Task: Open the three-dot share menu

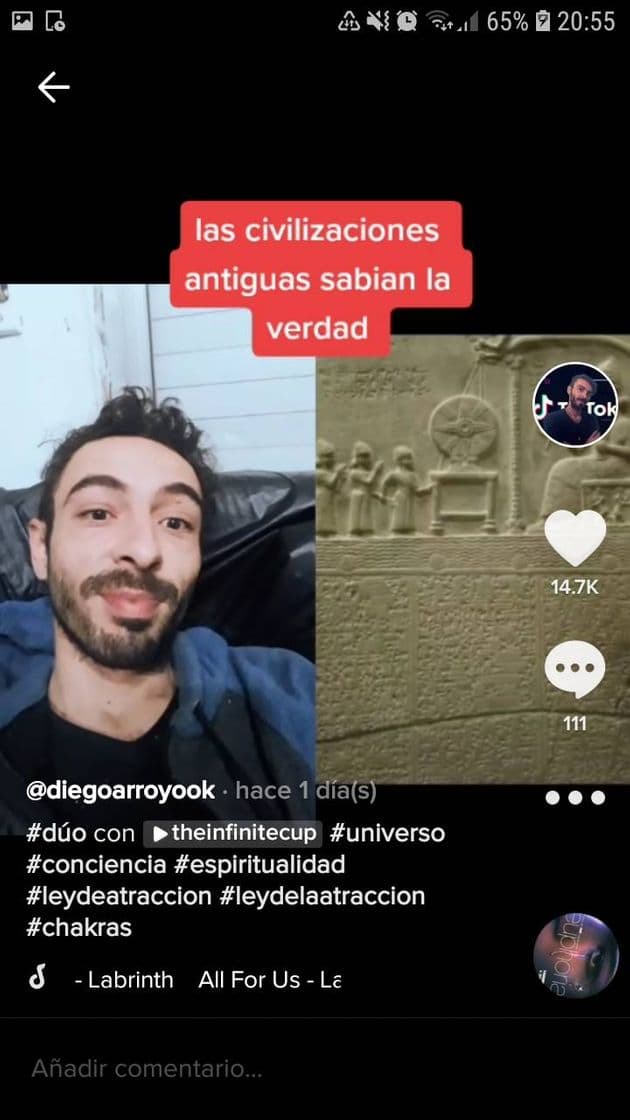Action: pyautogui.click(x=575, y=798)
